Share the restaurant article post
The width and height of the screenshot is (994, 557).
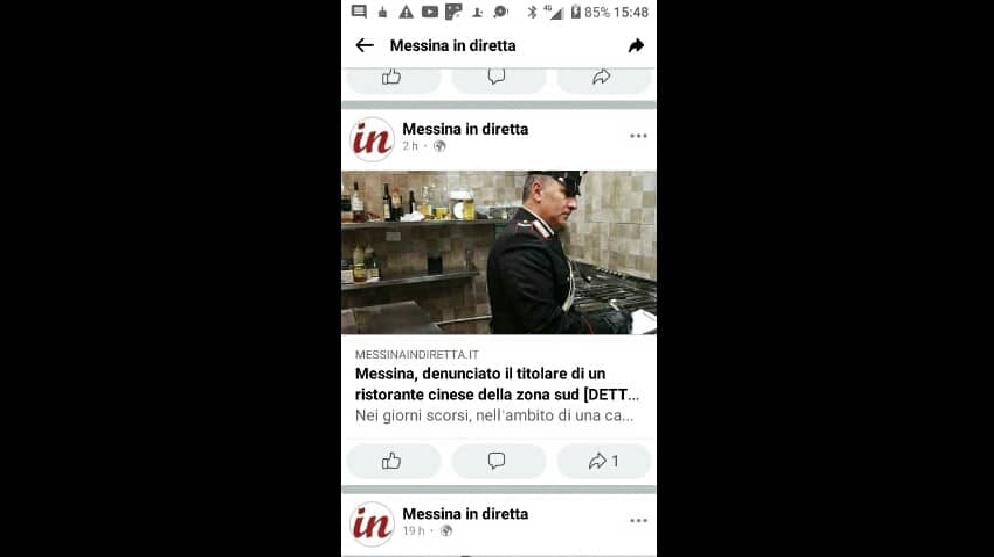(603, 461)
